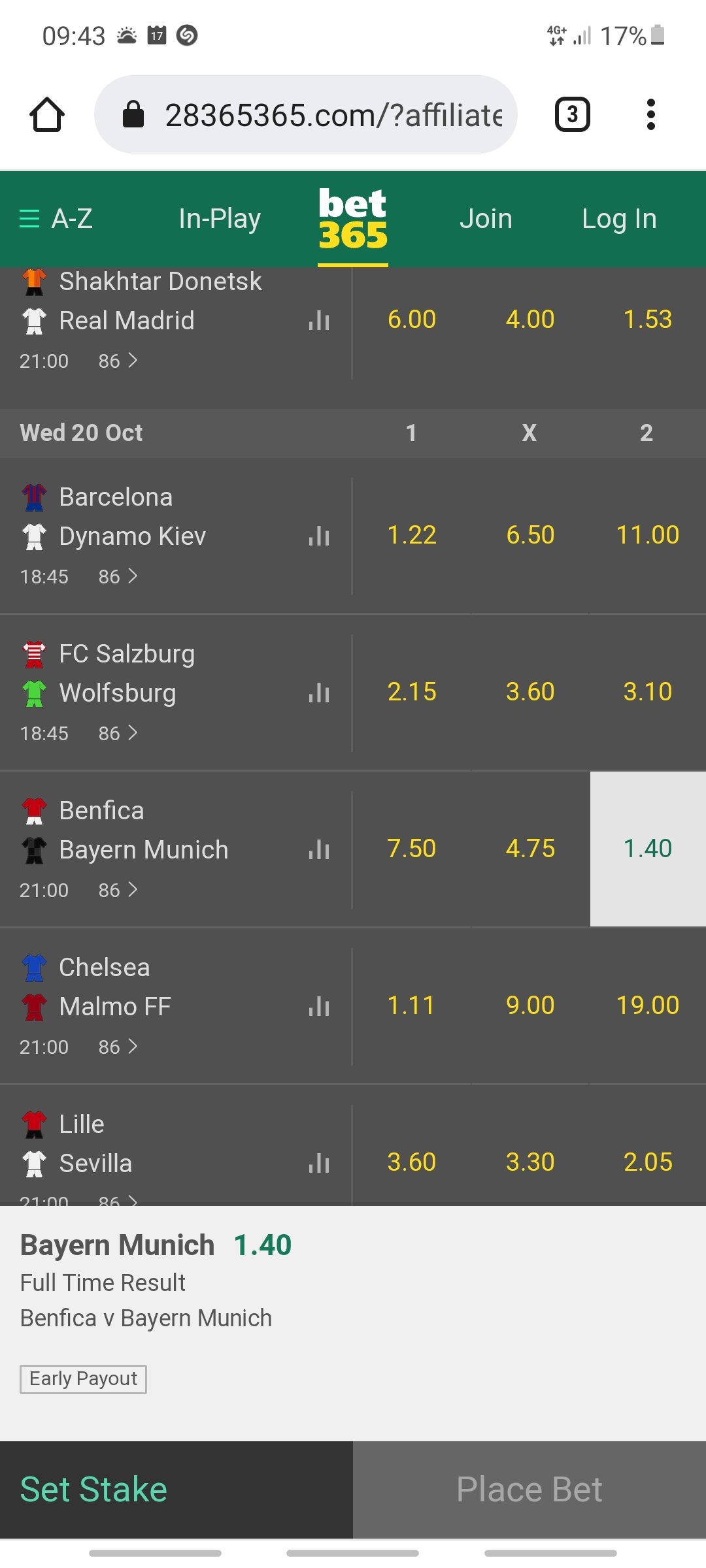706x1568 pixels.
Task: Open the Log In page
Action: (x=619, y=219)
